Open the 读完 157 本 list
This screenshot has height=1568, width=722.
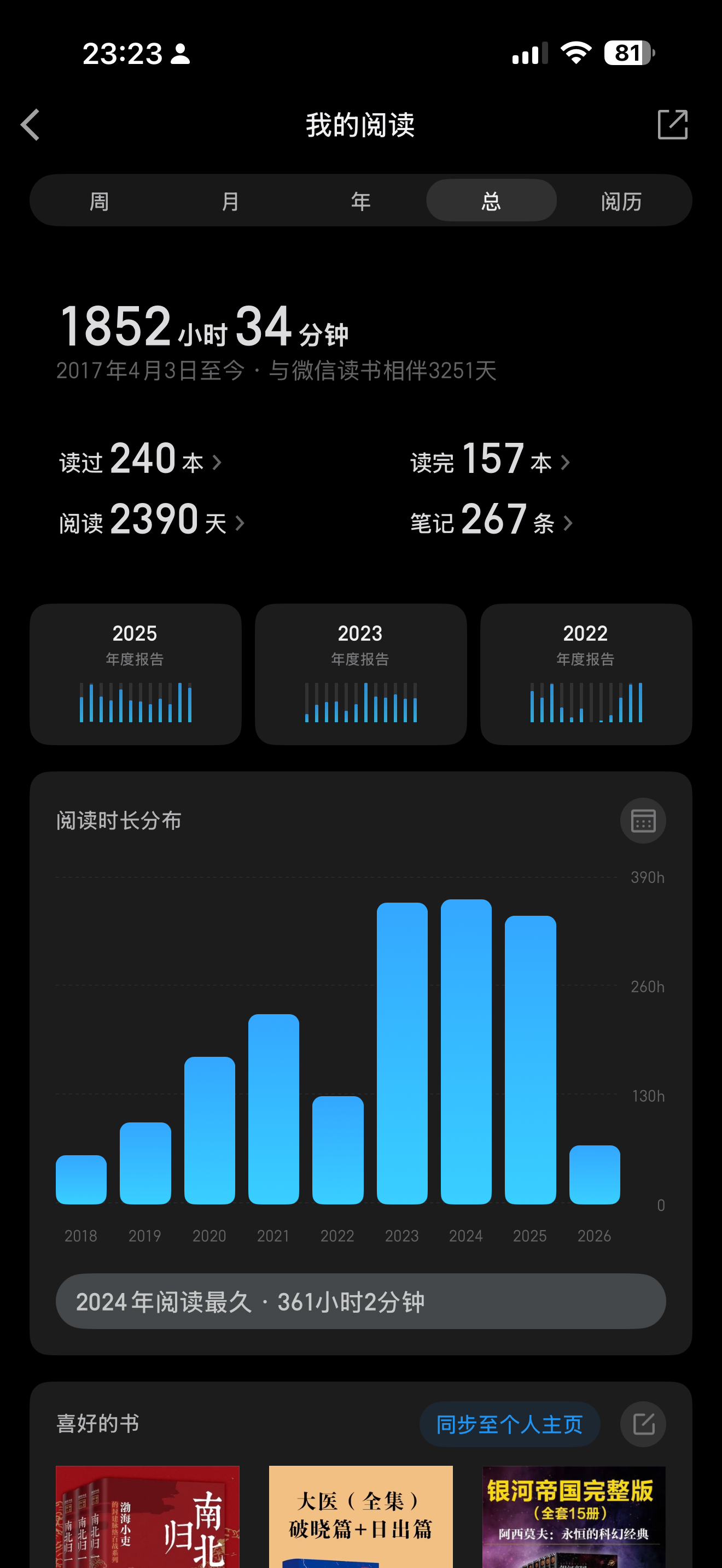490,460
